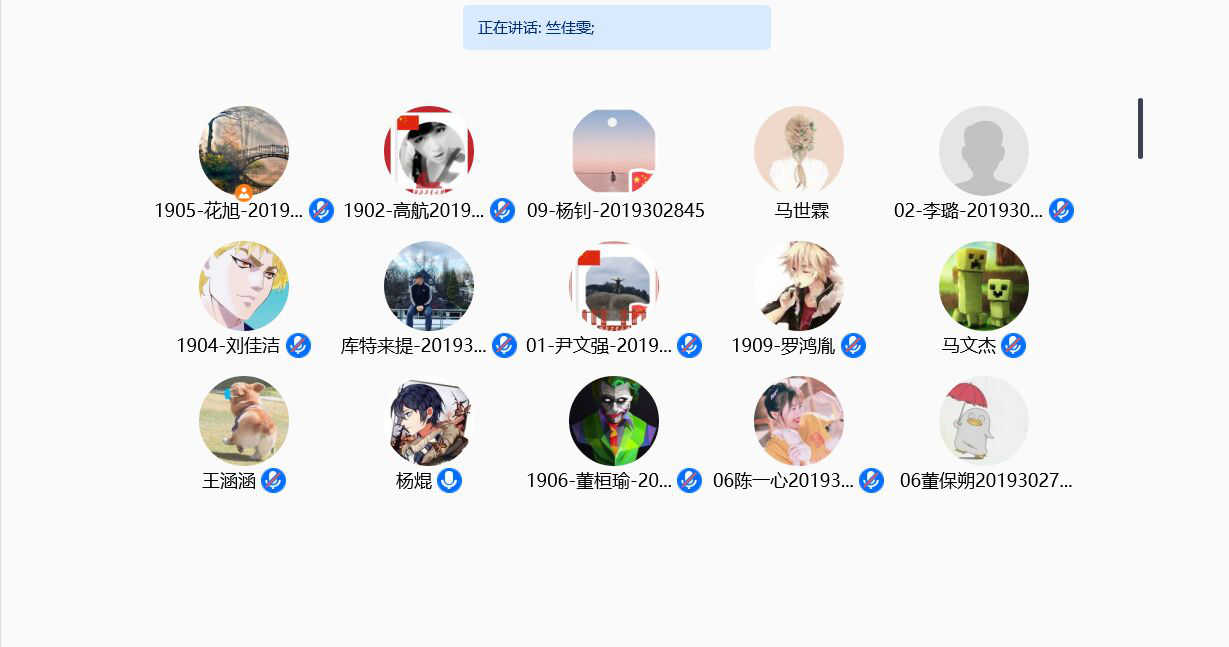Tap the mic icon beside 06陈一心
The image size is (1229, 647).
[871, 480]
